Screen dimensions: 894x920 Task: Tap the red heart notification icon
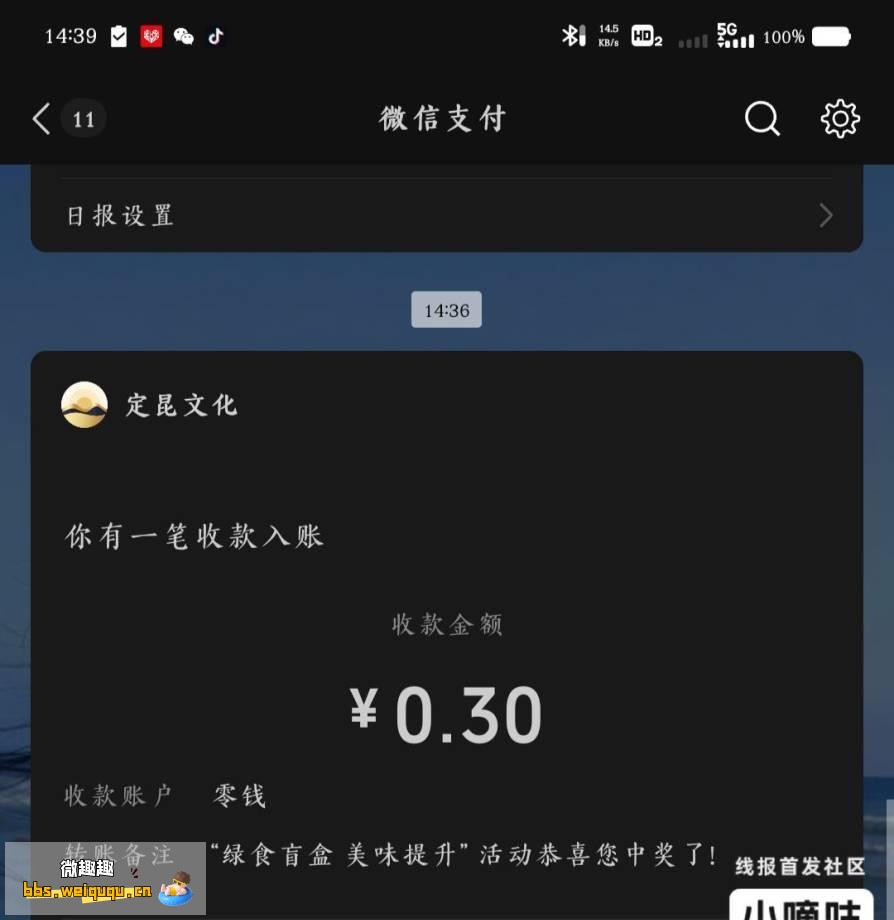click(x=149, y=36)
